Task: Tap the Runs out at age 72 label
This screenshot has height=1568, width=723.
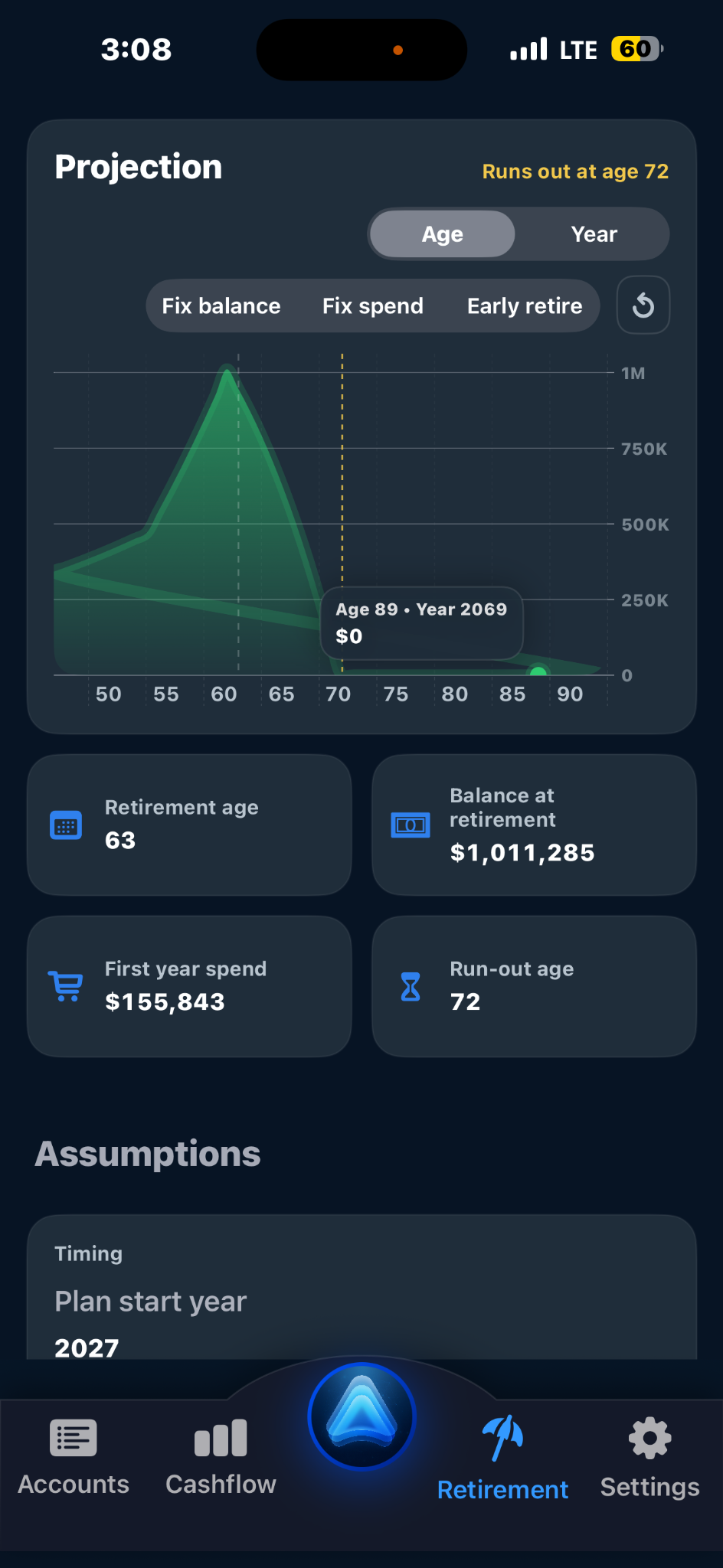Action: (575, 171)
